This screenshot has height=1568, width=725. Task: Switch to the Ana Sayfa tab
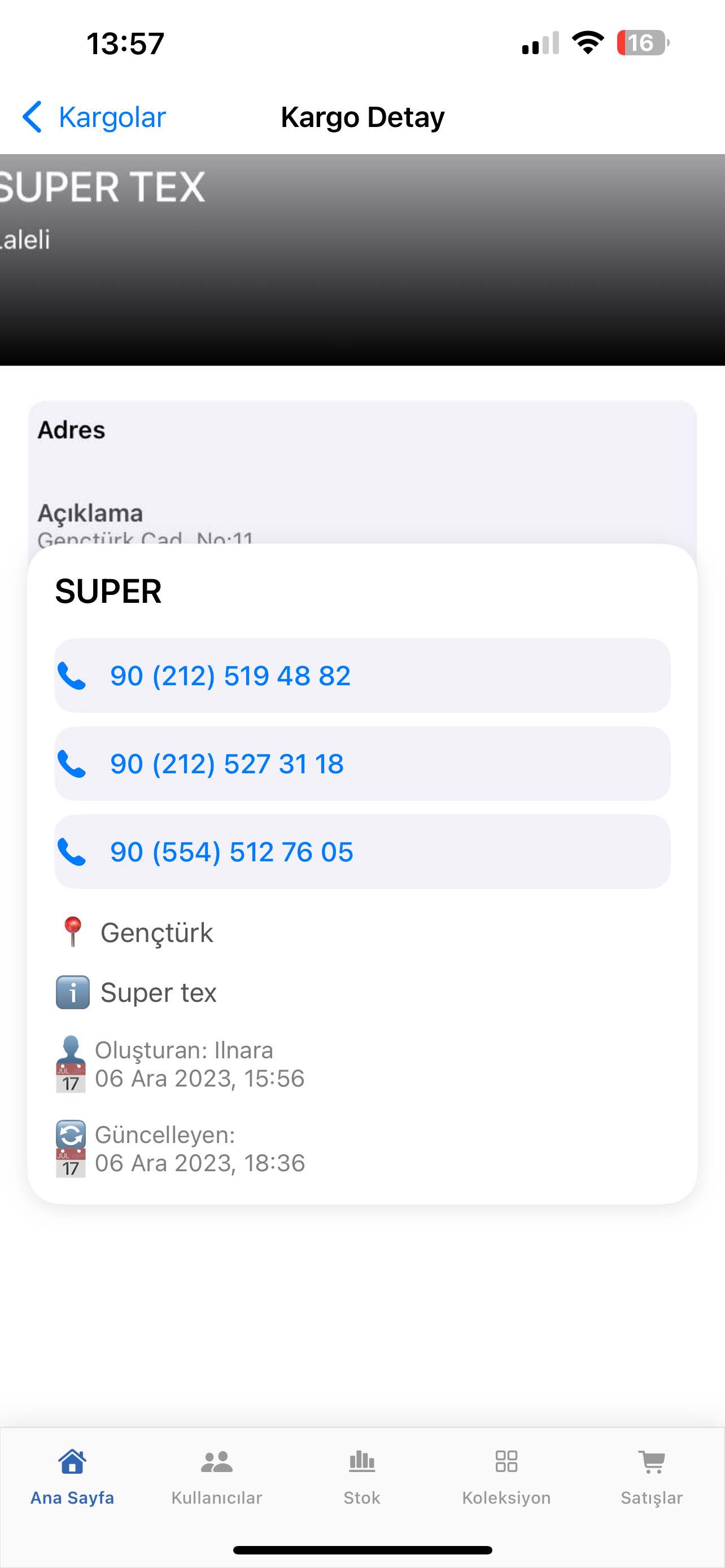(72, 1477)
